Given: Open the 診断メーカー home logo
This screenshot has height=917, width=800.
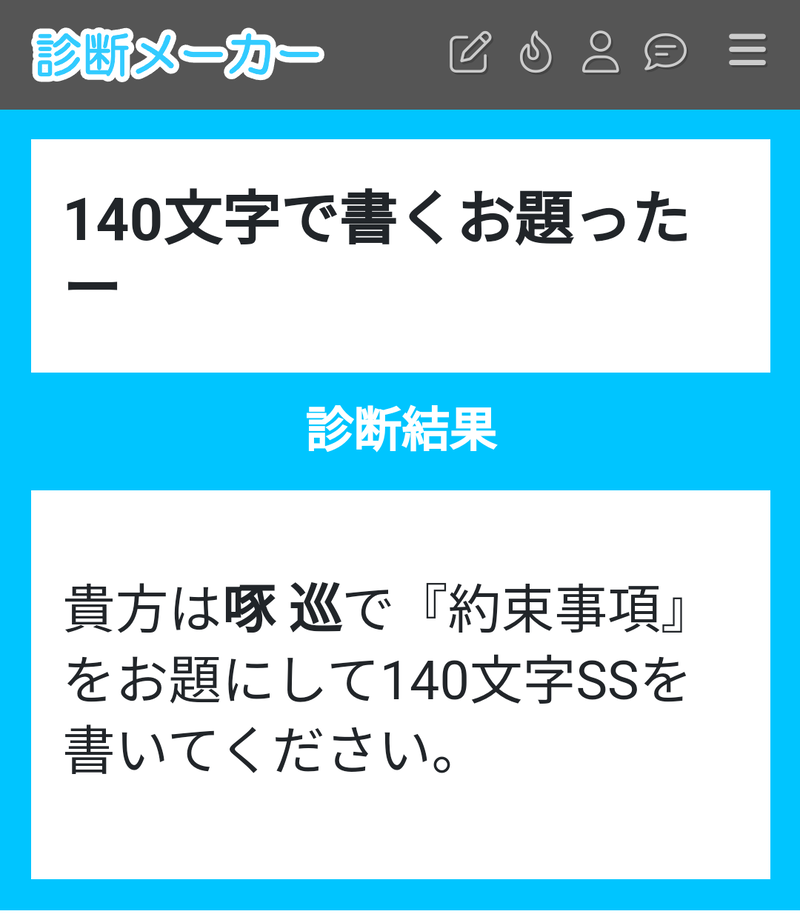Looking at the screenshot, I should pyautogui.click(x=178, y=55).
